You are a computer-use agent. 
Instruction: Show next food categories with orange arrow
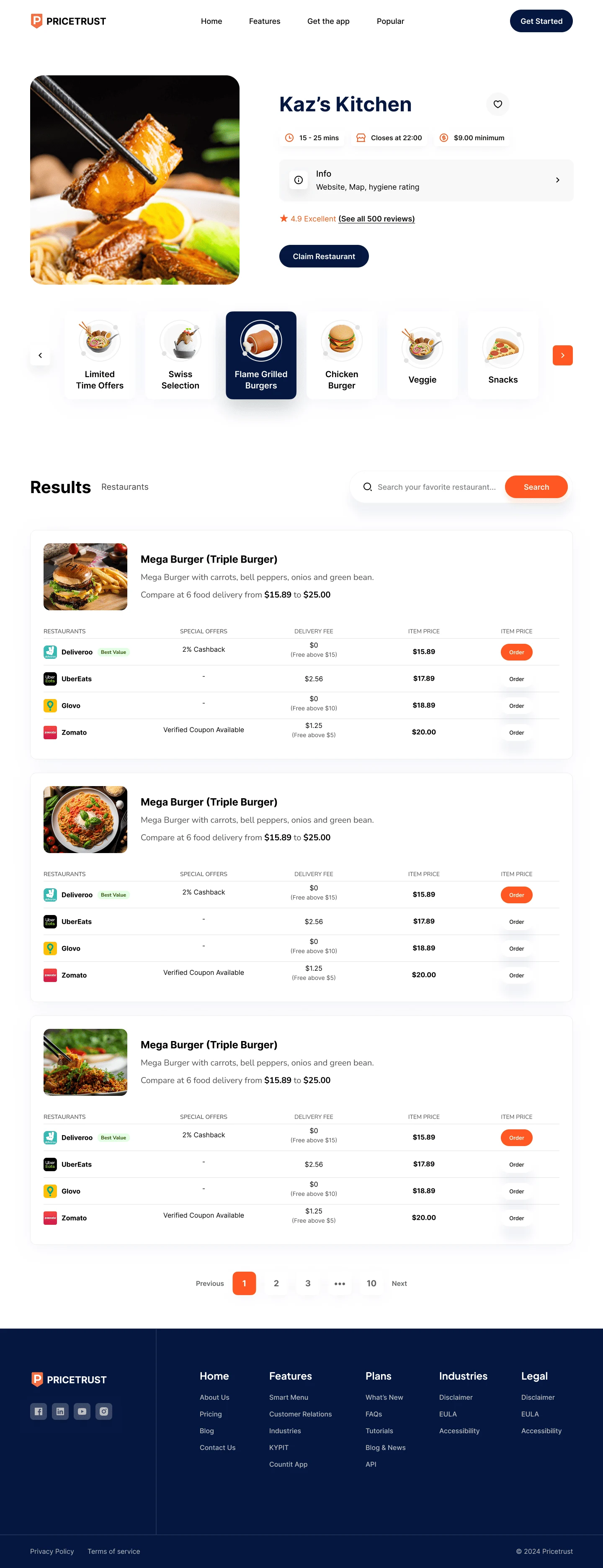pyautogui.click(x=562, y=355)
